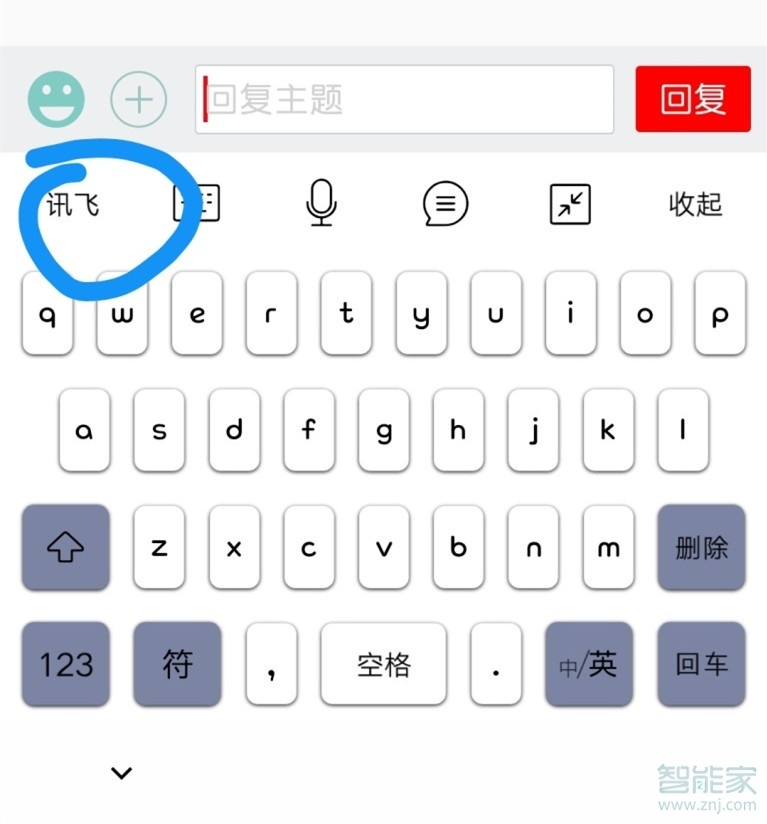Open the 讯飞 keyboard menu
Viewport: 767px width, 824px height.
(x=73, y=205)
